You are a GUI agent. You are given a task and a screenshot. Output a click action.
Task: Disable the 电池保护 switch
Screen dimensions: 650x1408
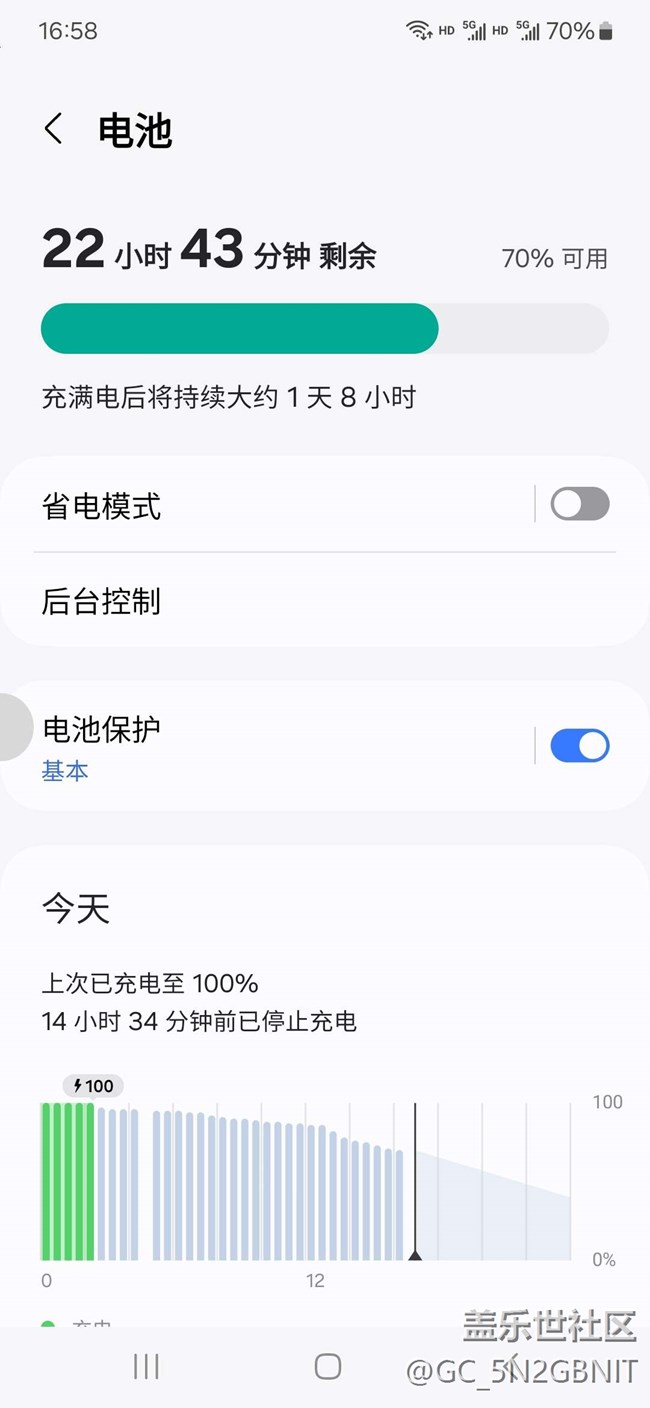pyautogui.click(x=580, y=746)
